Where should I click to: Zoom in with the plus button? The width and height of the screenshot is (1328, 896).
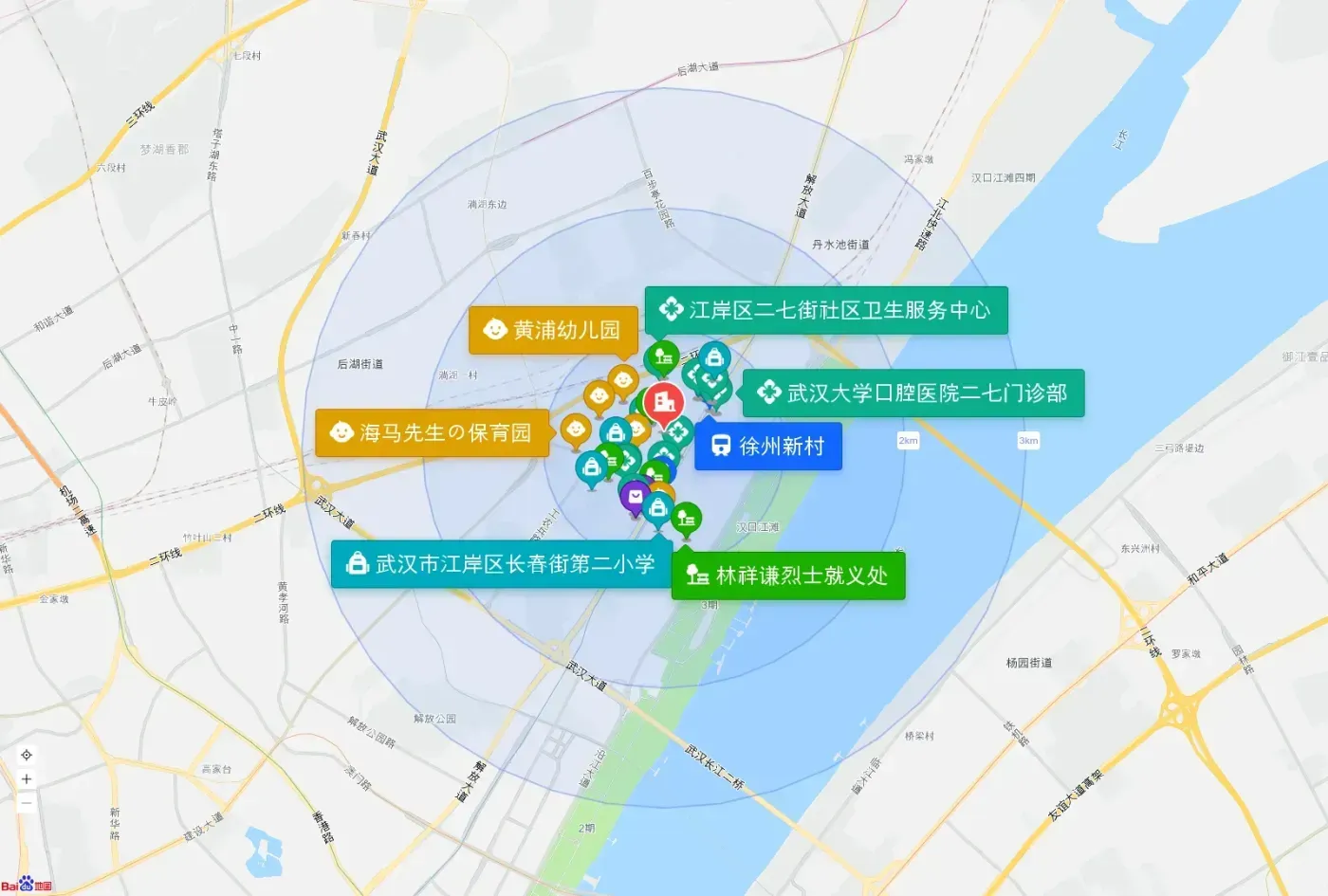27,779
